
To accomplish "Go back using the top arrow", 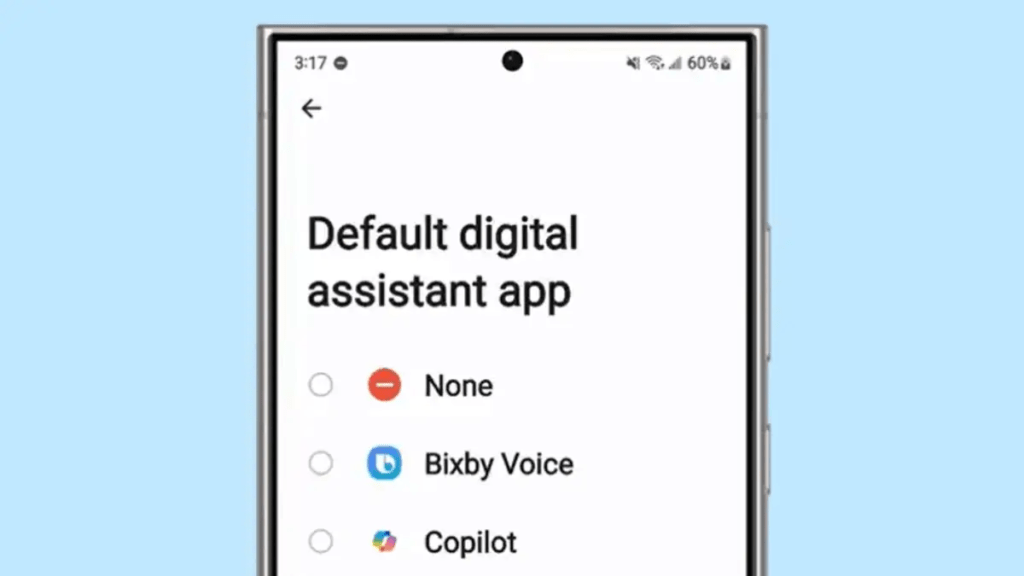I will (x=312, y=109).
